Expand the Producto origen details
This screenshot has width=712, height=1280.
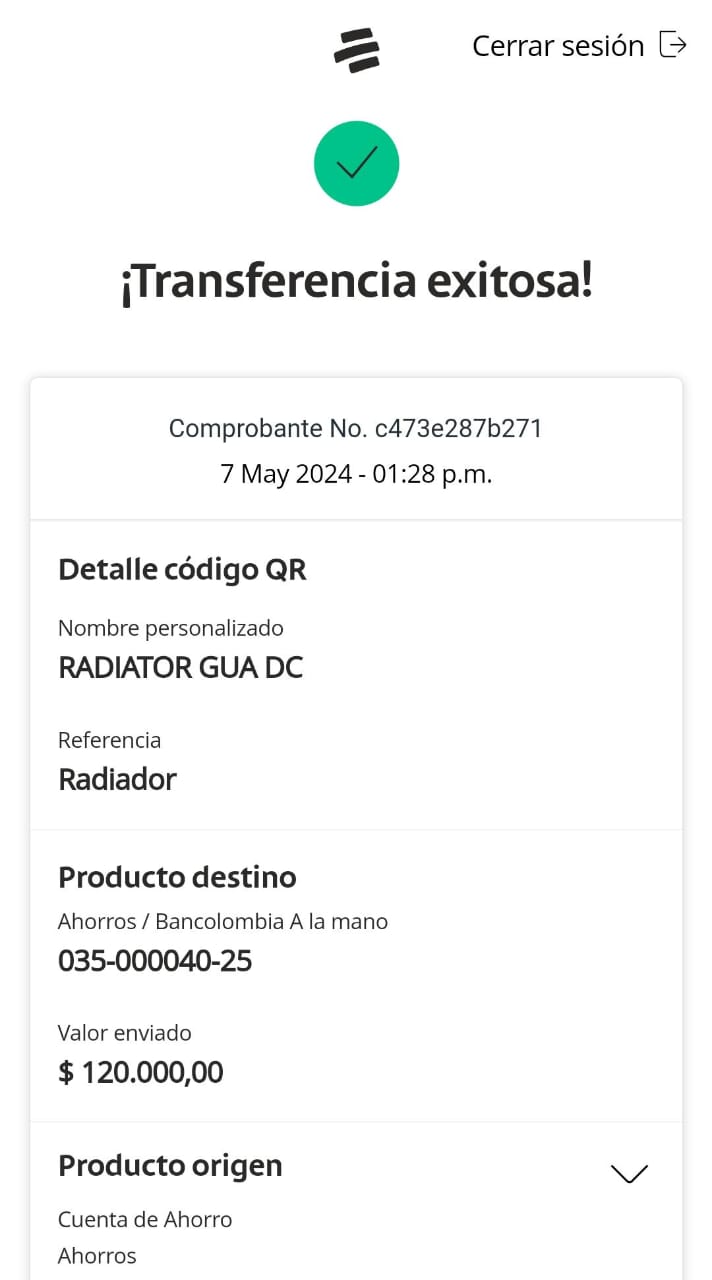629,1173
